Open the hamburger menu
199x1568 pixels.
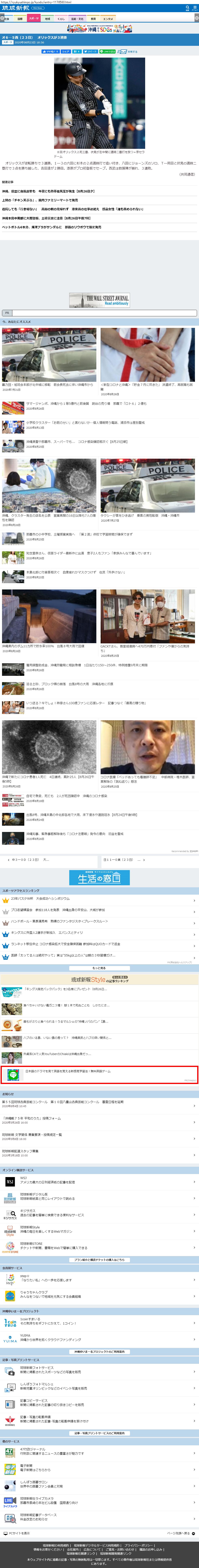[x=195, y=8]
